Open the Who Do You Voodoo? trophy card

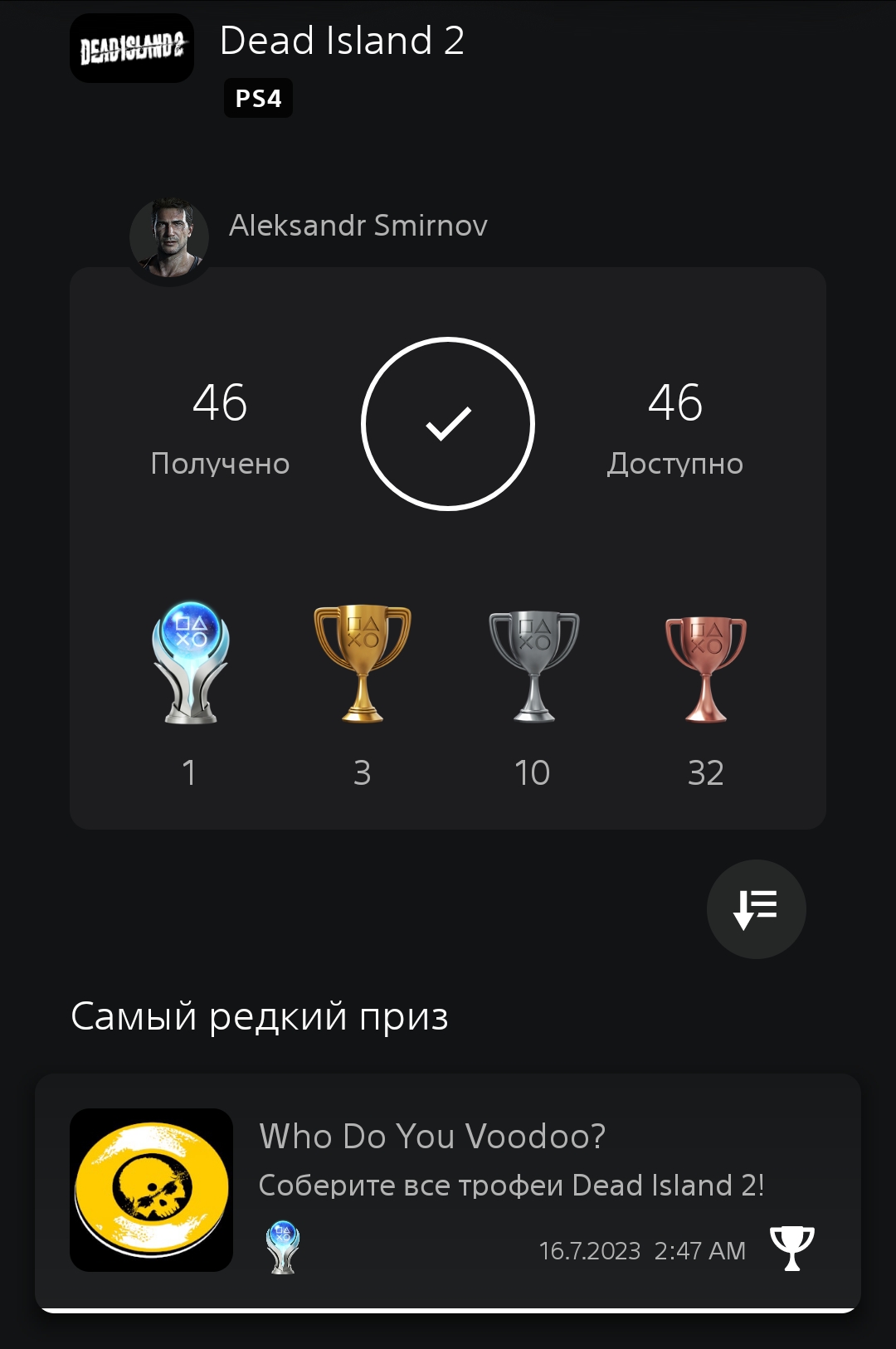pos(447,1191)
